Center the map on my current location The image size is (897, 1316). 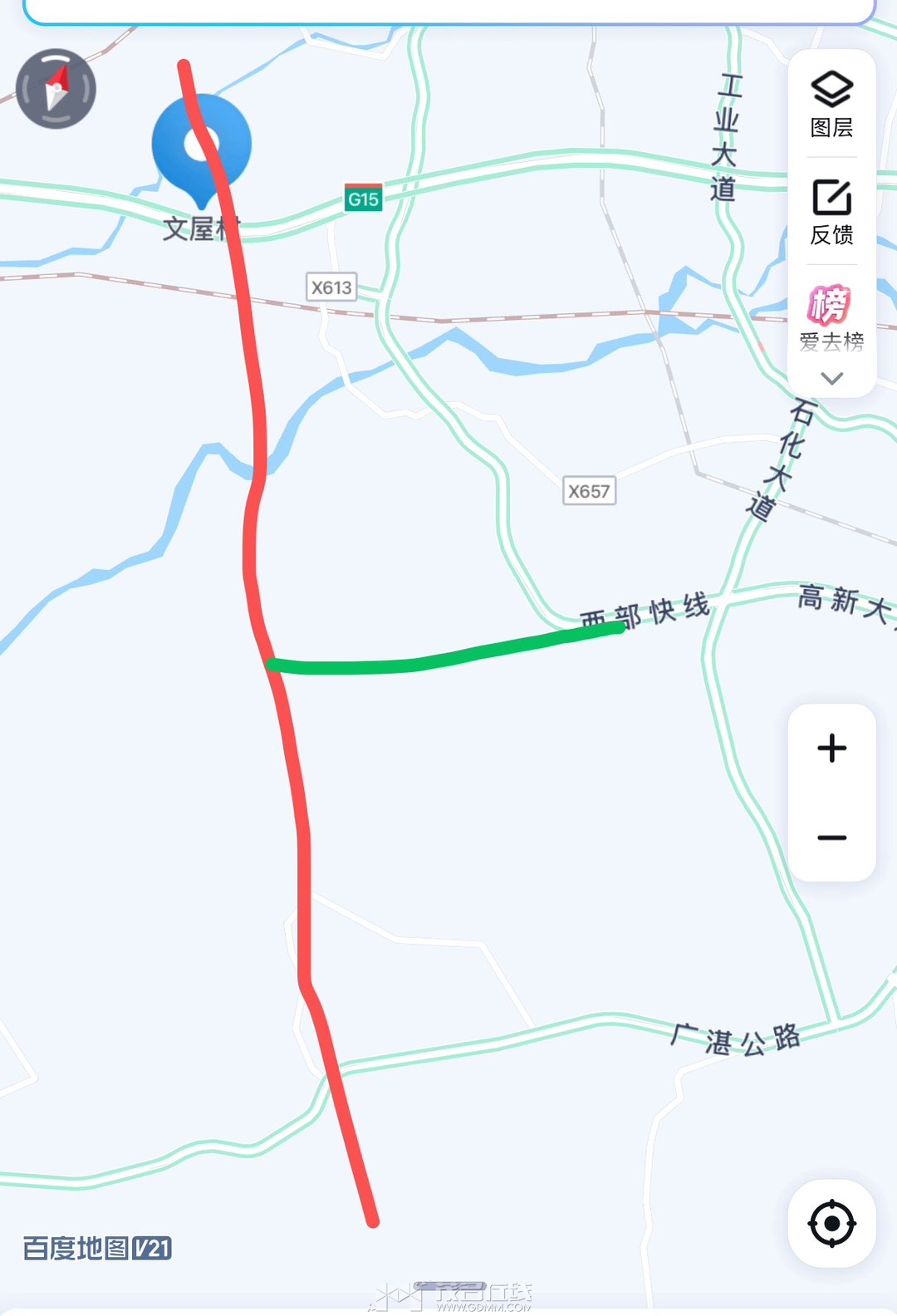click(x=831, y=1223)
